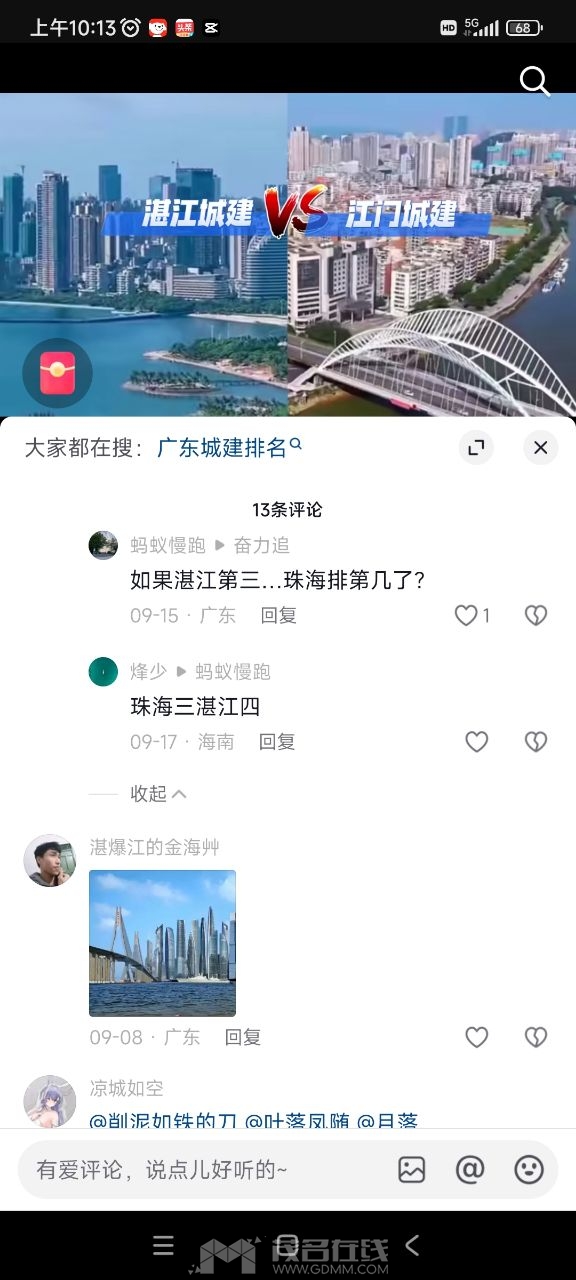Collapse replies with 收起

click(x=158, y=793)
